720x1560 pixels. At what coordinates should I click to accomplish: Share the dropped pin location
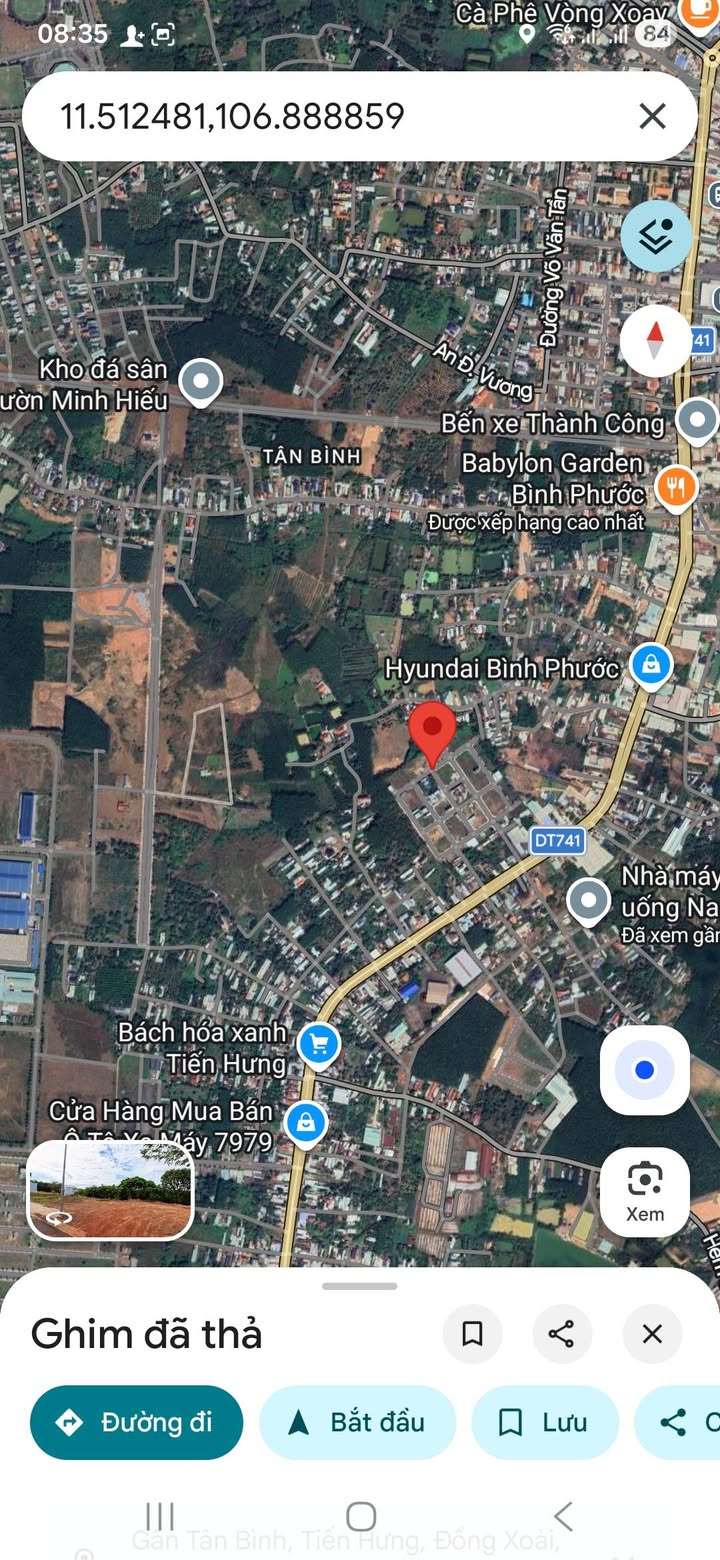pos(562,1333)
